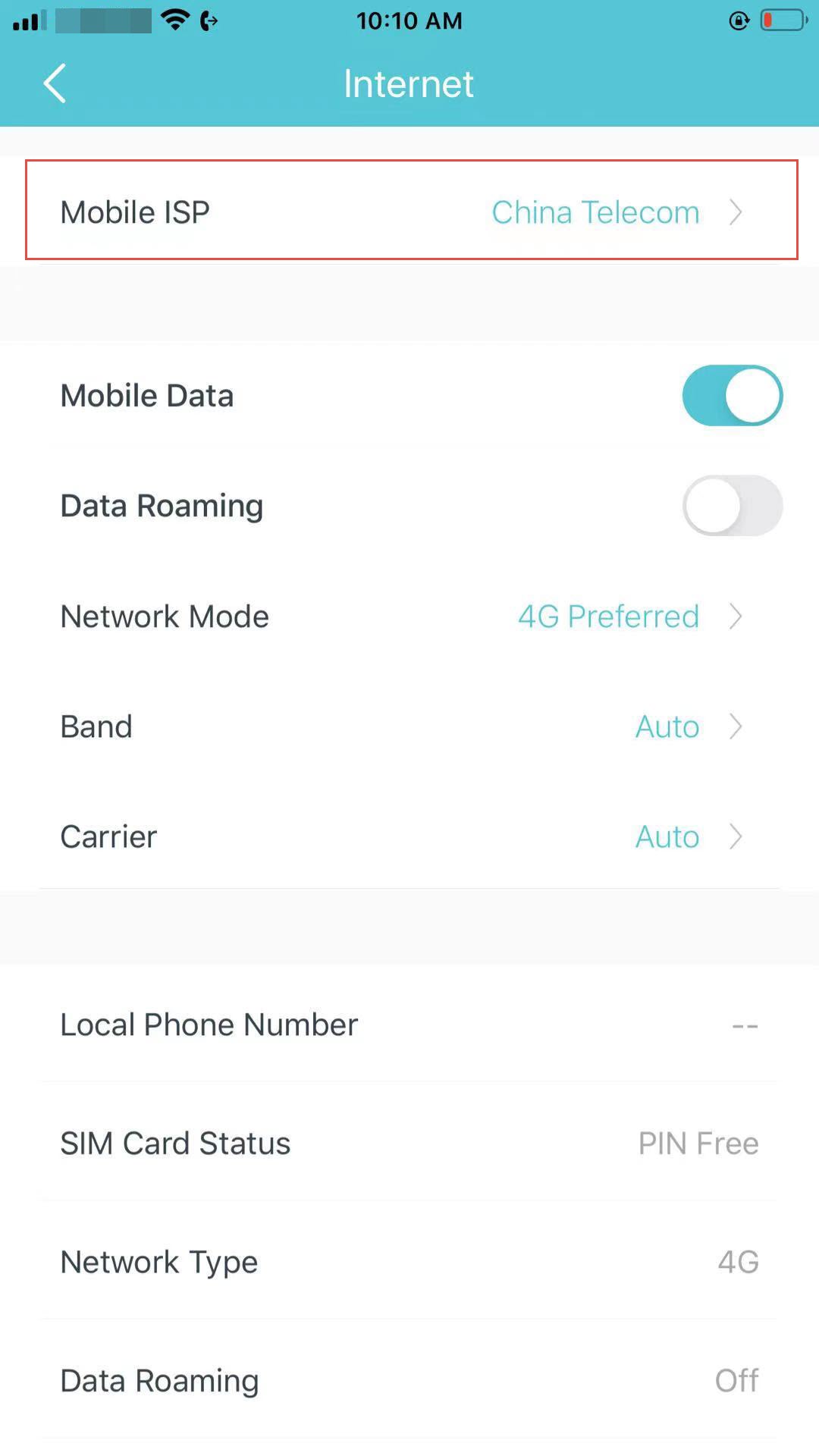Image resolution: width=819 pixels, height=1456 pixels.
Task: Open the Mobile ISP setting
Action: [409, 212]
